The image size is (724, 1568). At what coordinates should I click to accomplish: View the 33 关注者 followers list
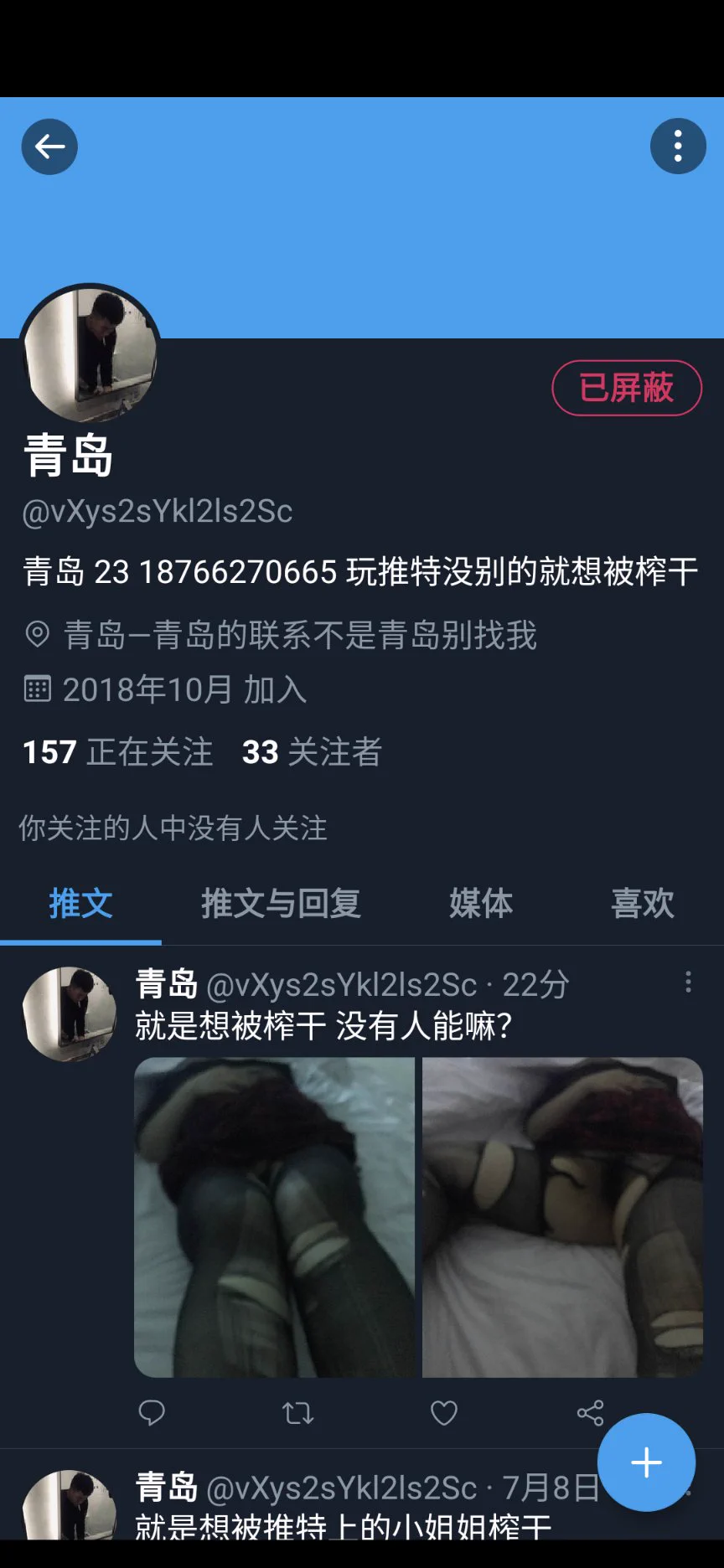coord(312,752)
